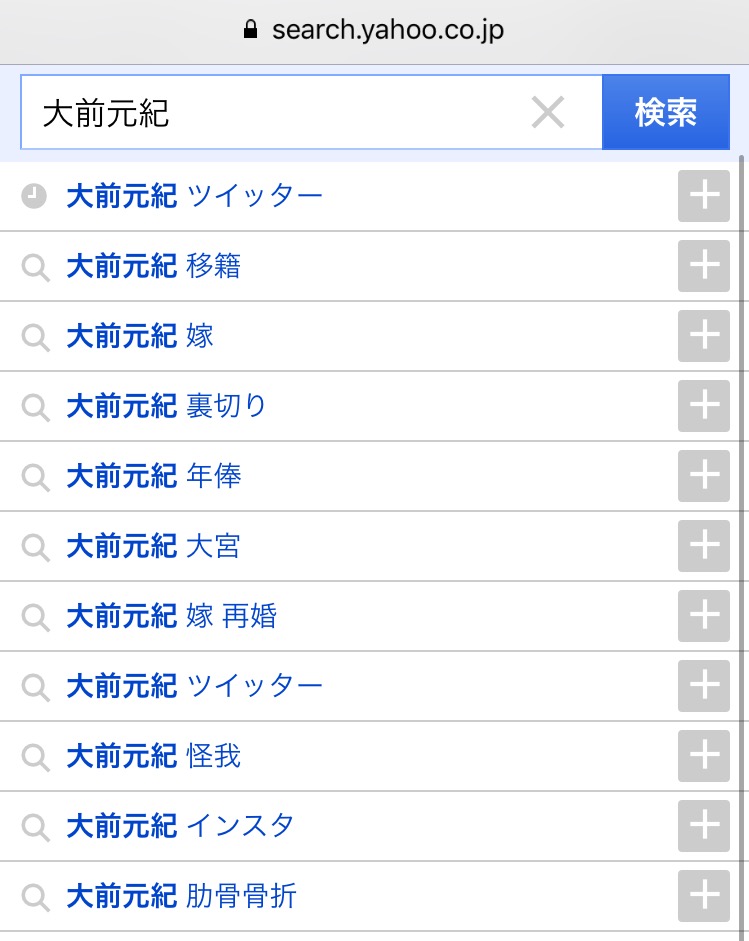This screenshot has width=749, height=941.
Task: Choose suggestion 大前元紀 インスタ
Action: [181, 826]
